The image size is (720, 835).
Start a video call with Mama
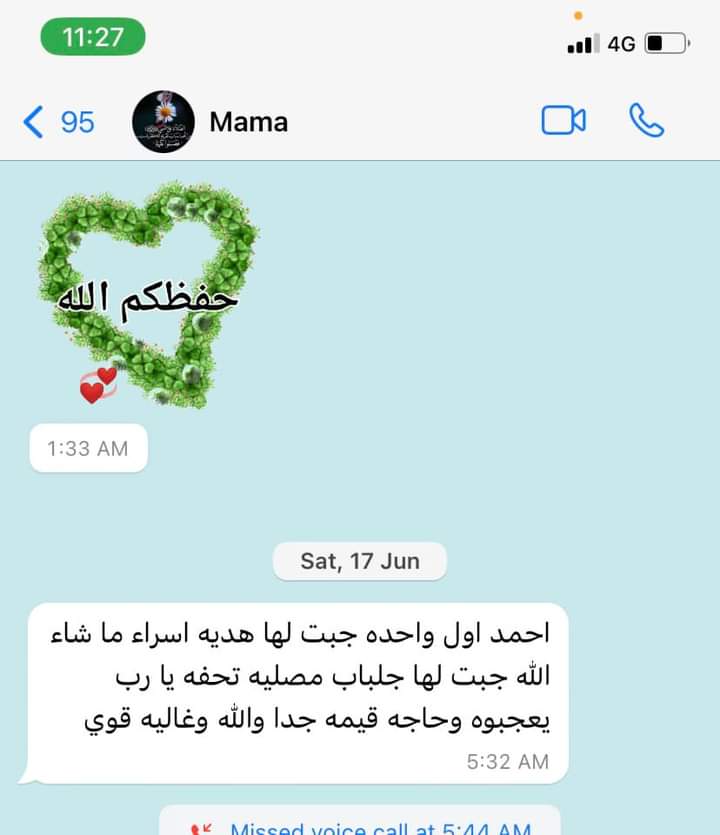pyautogui.click(x=563, y=121)
